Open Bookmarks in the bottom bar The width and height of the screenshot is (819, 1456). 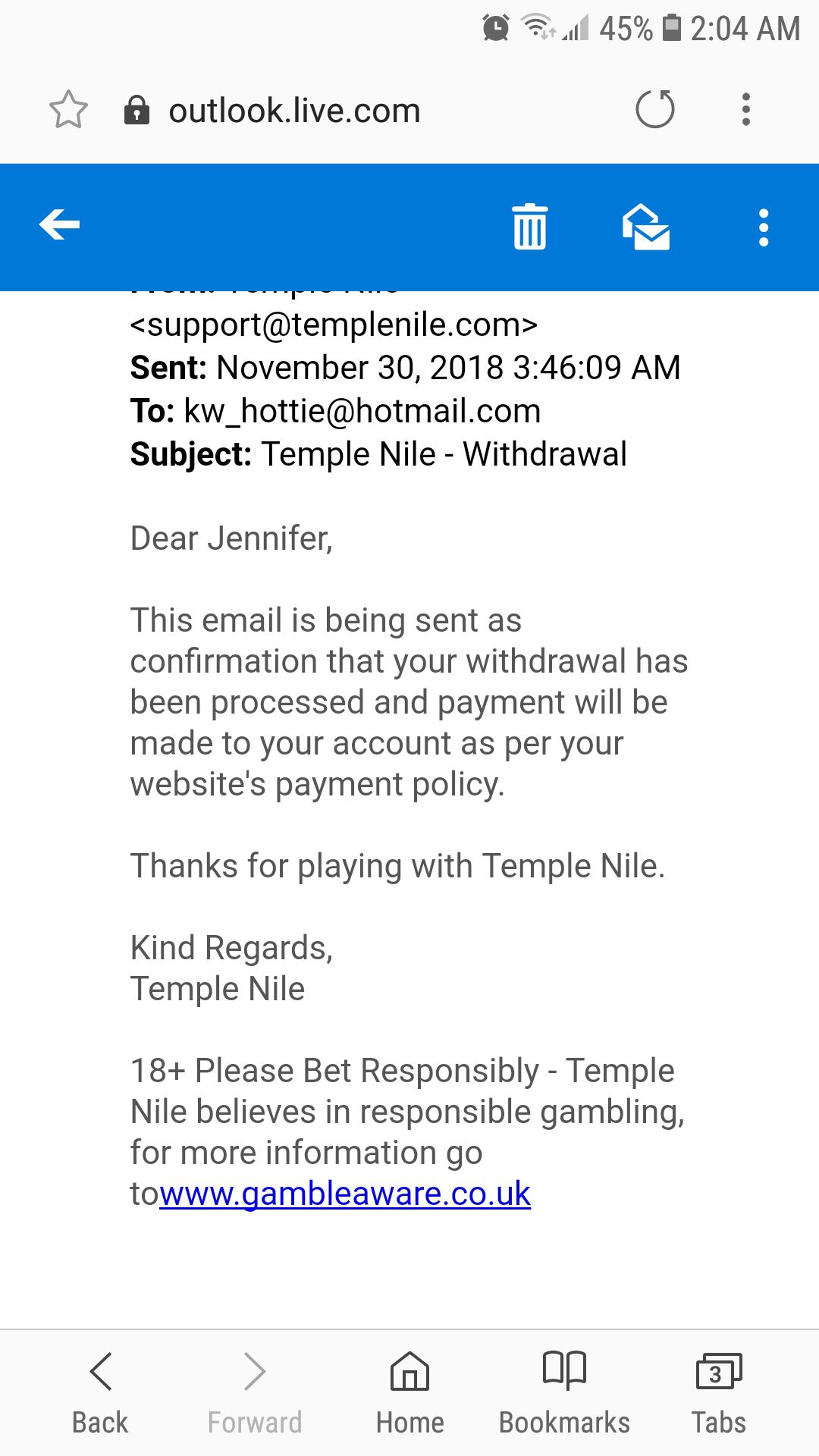(564, 1394)
